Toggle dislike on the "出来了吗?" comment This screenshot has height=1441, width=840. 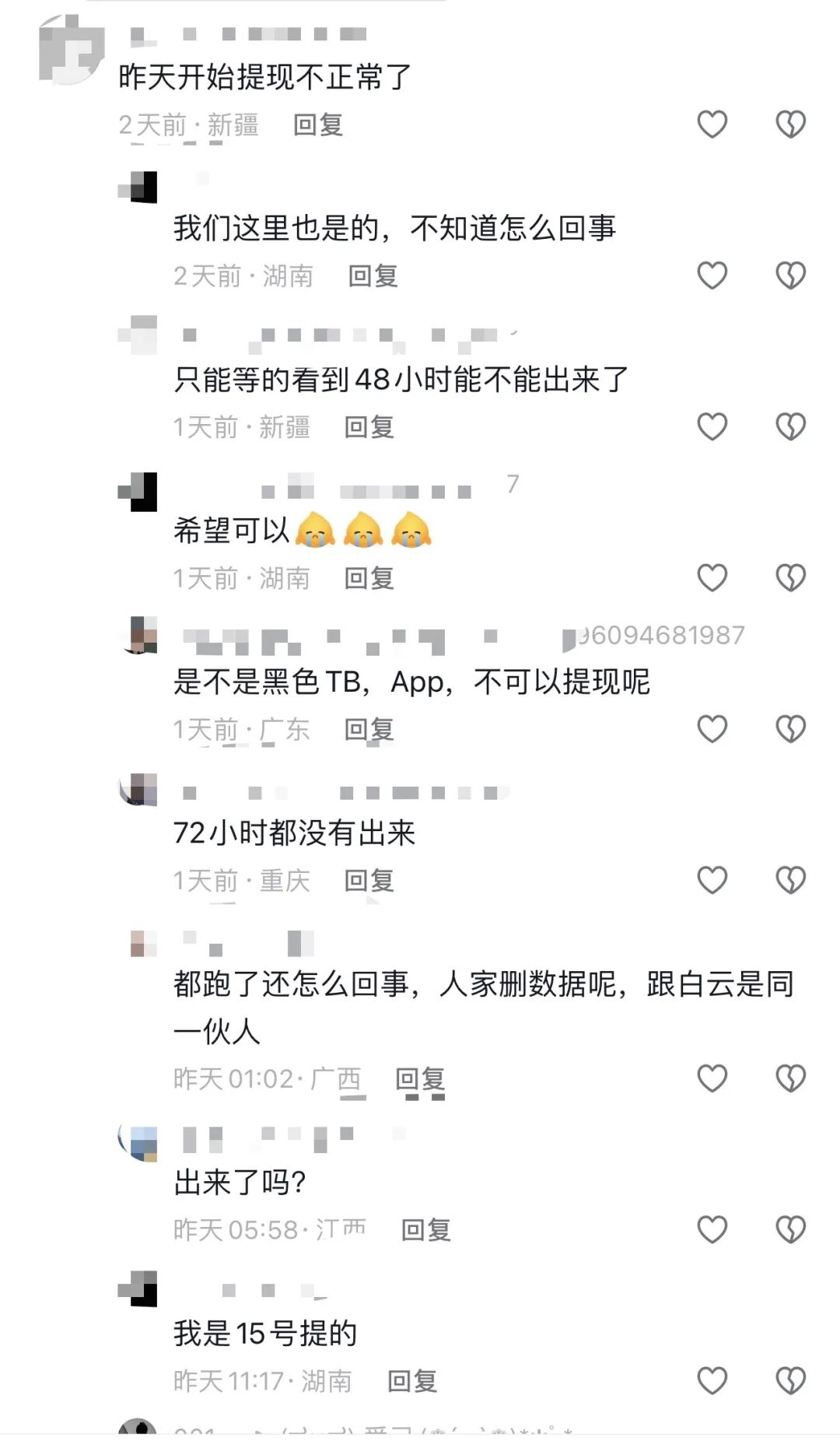click(791, 1229)
